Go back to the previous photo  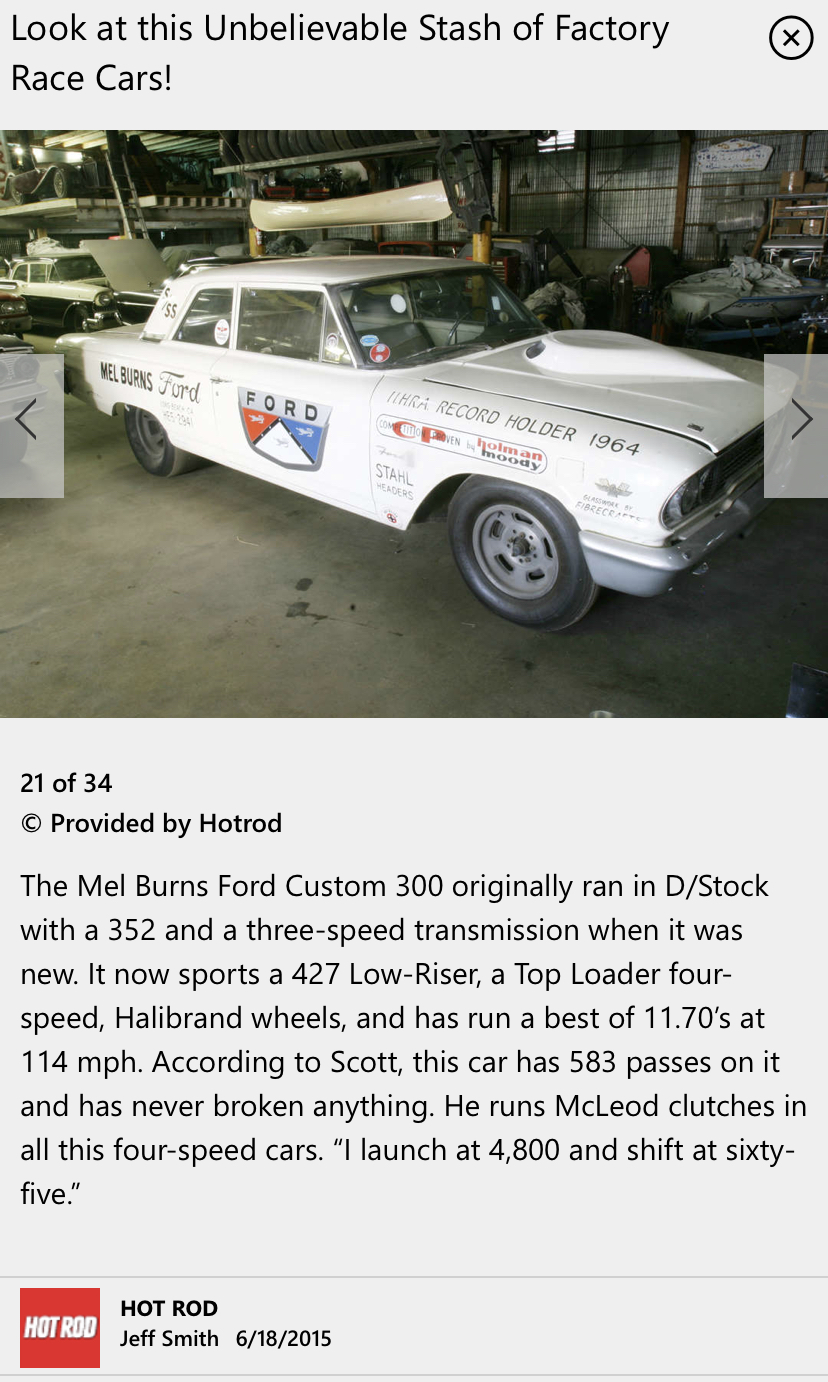click(x=31, y=426)
